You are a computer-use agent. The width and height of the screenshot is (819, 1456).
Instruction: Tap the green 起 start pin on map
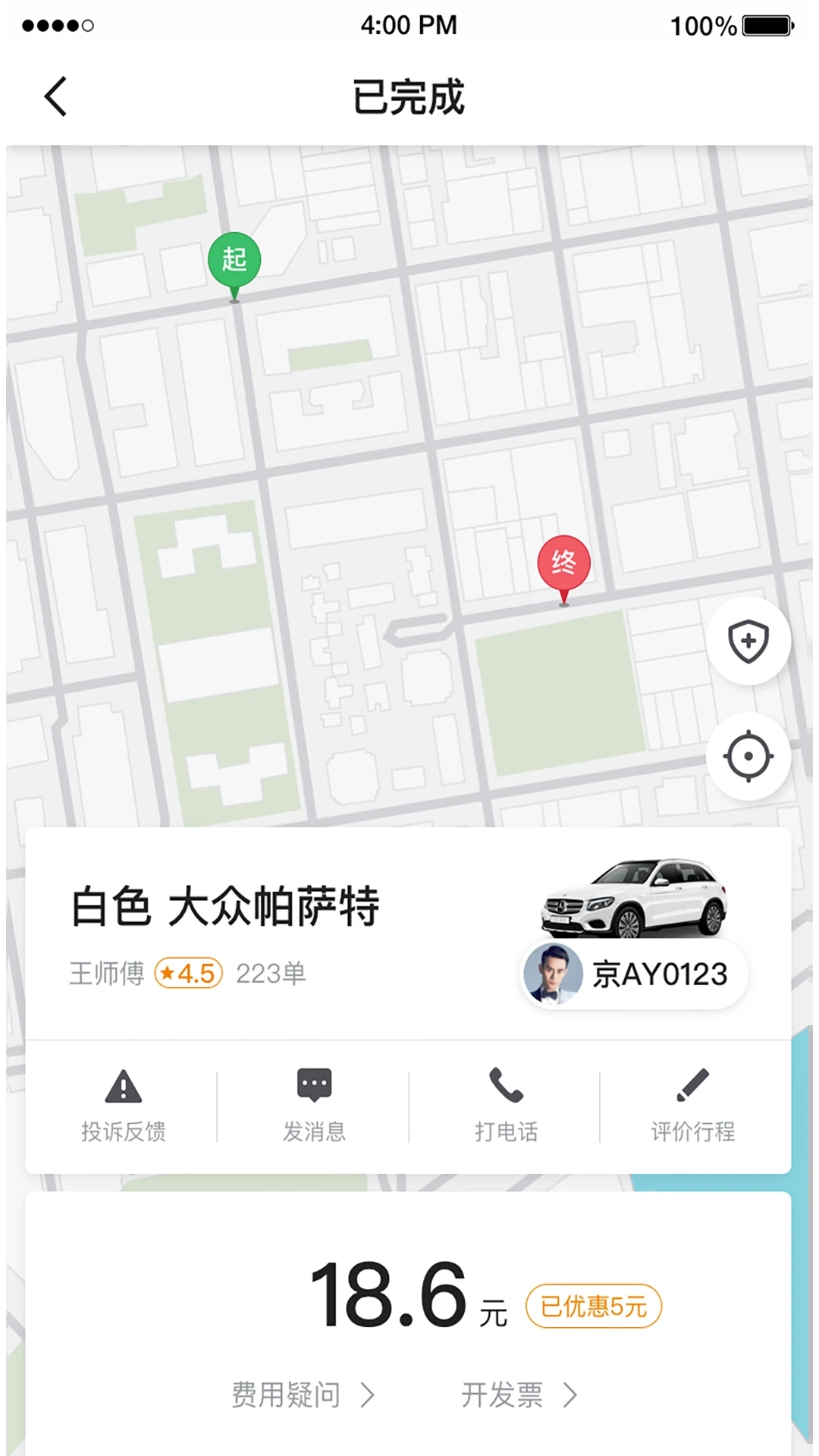235,260
